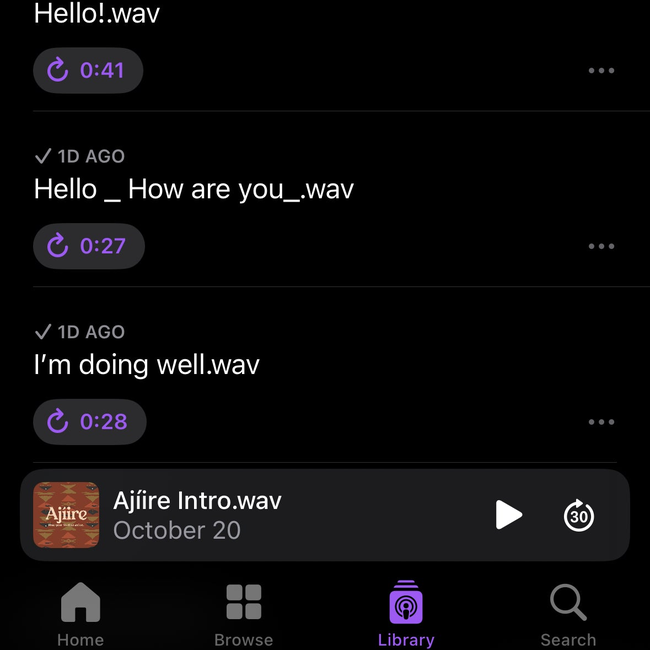Viewport: 650px width, 650px height.
Task: Switch to the Browse tab
Action: coord(243,614)
